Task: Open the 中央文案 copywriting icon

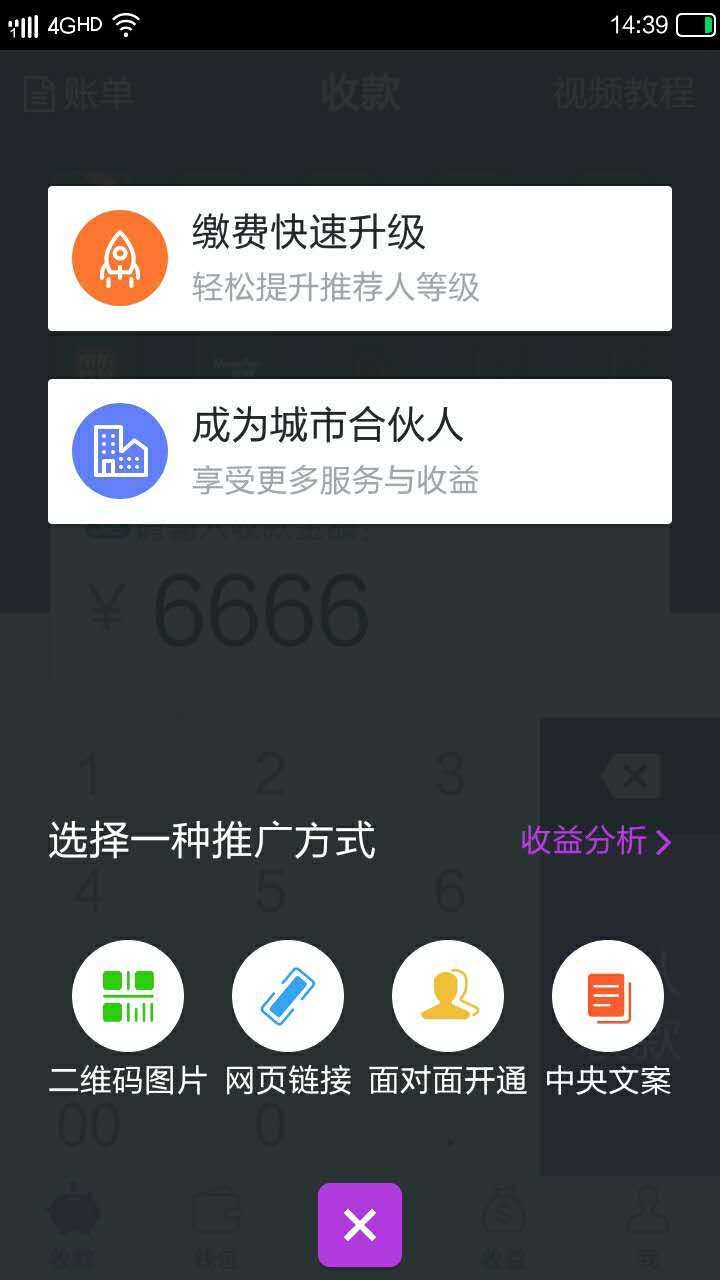Action: (x=607, y=995)
